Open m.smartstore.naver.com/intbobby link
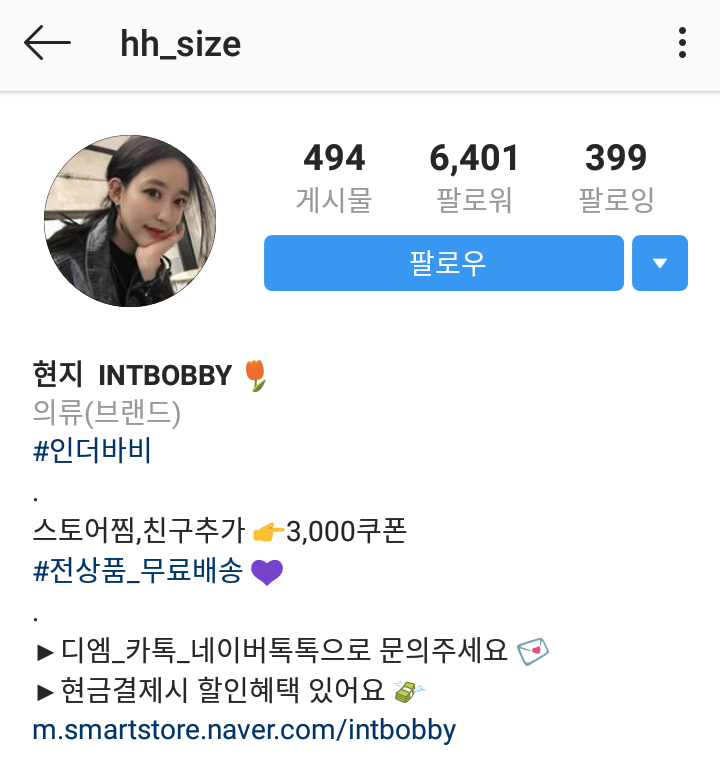Viewport: 720px width, 757px height. click(x=244, y=729)
